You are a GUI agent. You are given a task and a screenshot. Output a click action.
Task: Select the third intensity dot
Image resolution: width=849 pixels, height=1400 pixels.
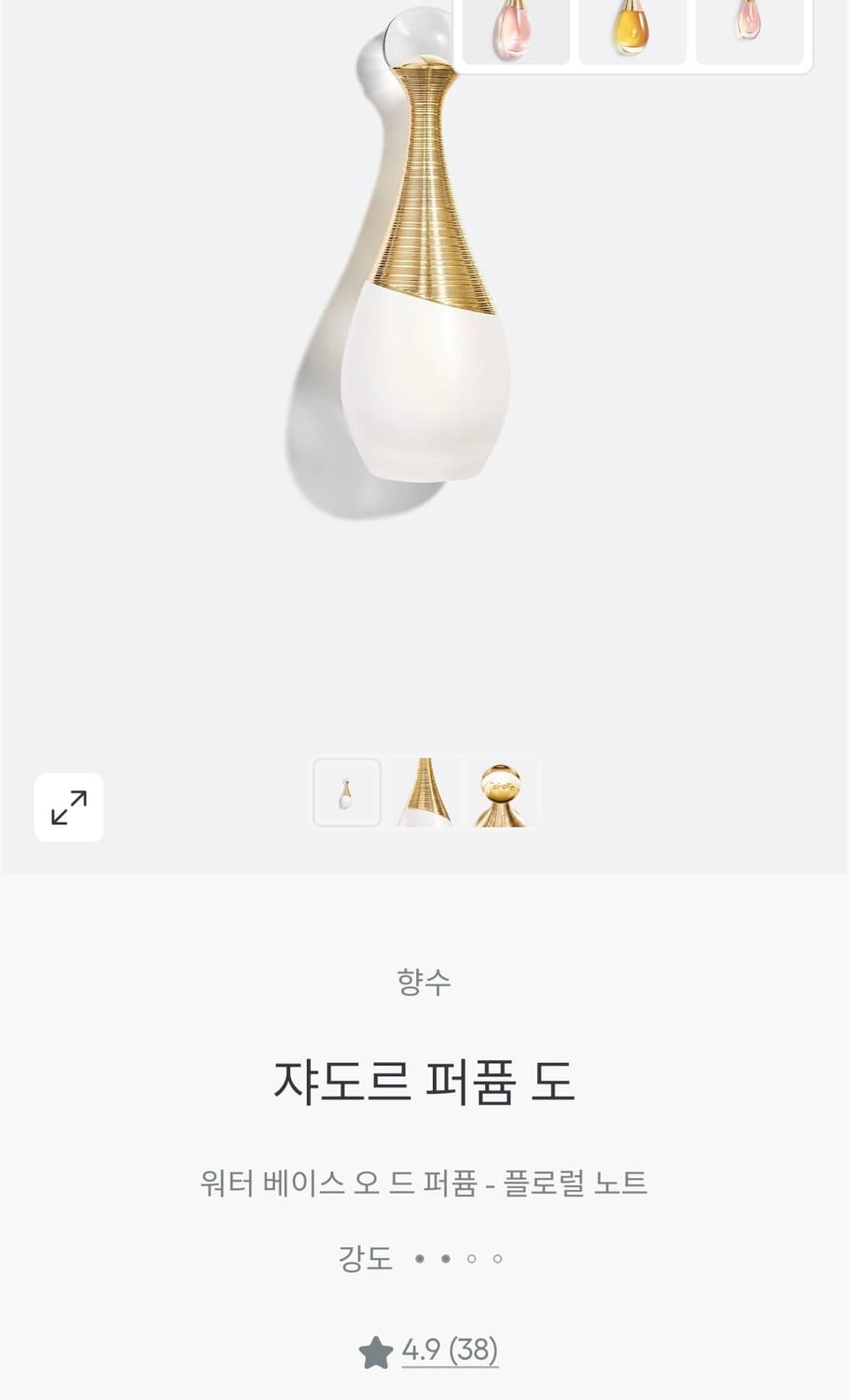(x=471, y=1259)
